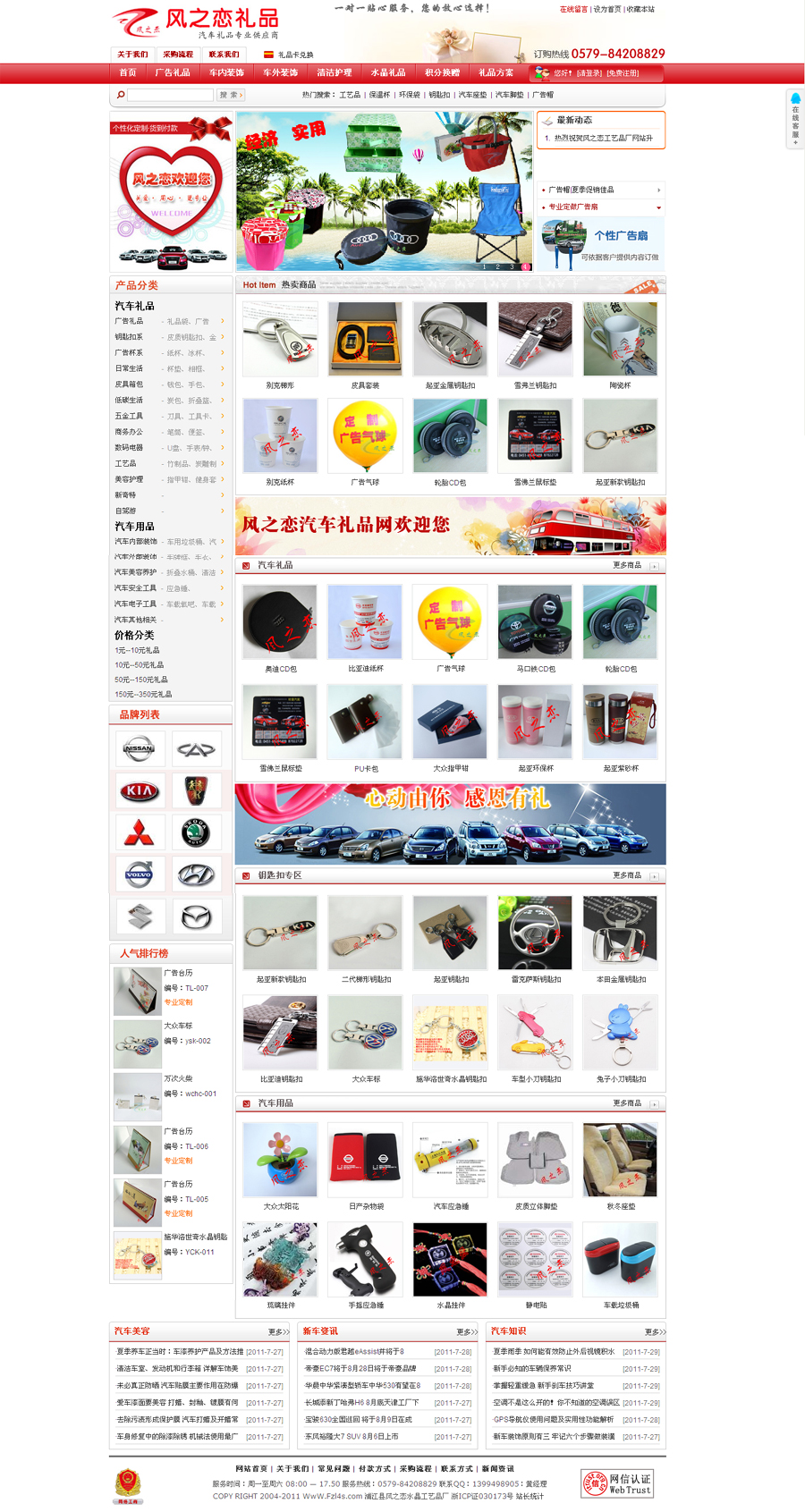Open the 首页 home nav item
The height and width of the screenshot is (1512, 805).
coord(128,72)
